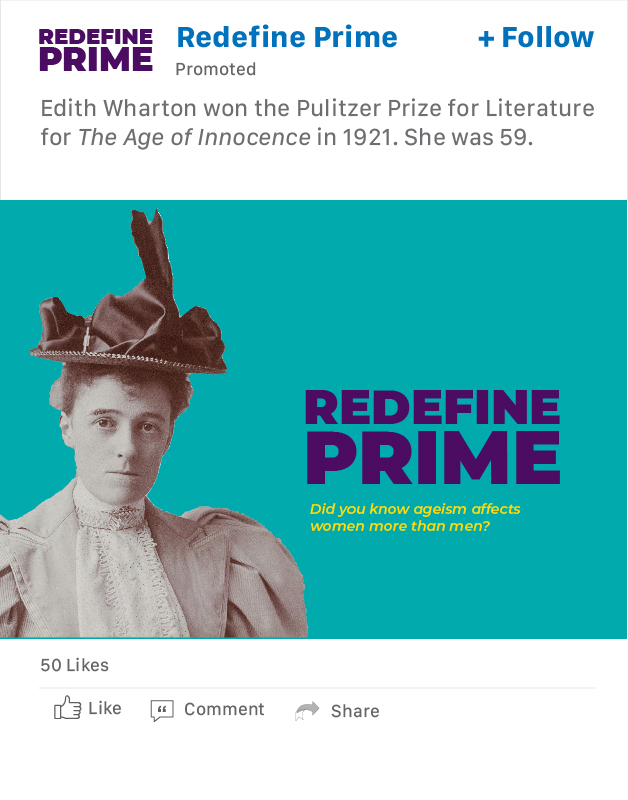Screen dimensions: 628x800
Task: Follow the Redefine Prime page
Action: pos(535,38)
